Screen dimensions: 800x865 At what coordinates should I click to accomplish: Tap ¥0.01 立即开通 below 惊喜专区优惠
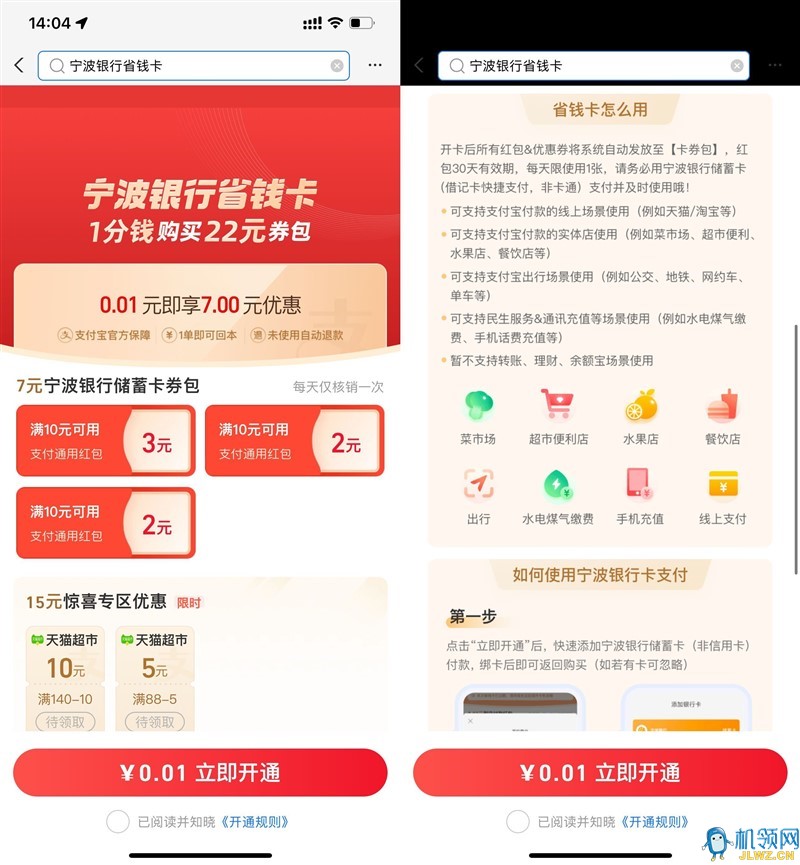pos(200,773)
